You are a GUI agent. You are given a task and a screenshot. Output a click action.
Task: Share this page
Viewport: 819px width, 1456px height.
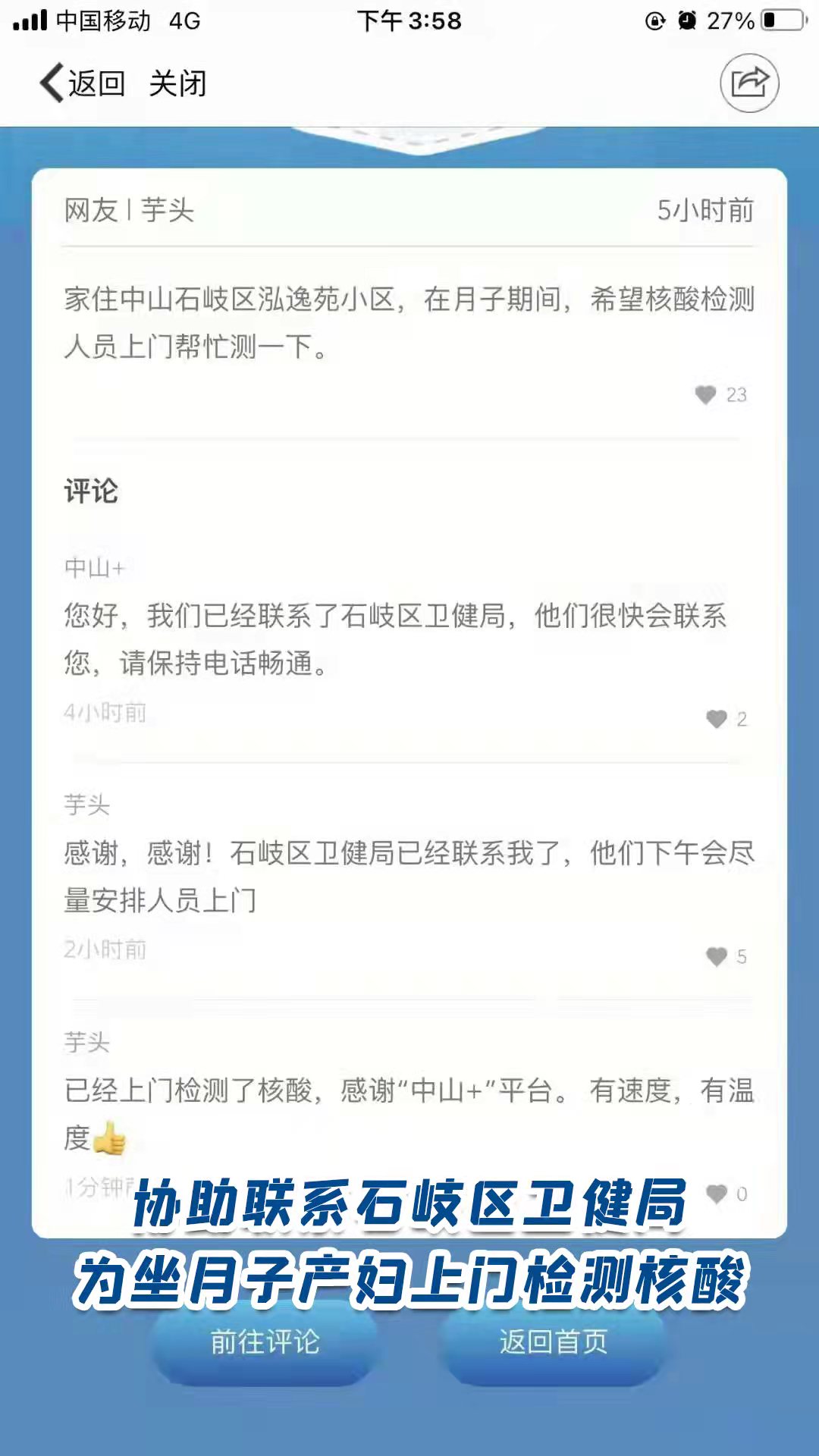click(x=749, y=83)
